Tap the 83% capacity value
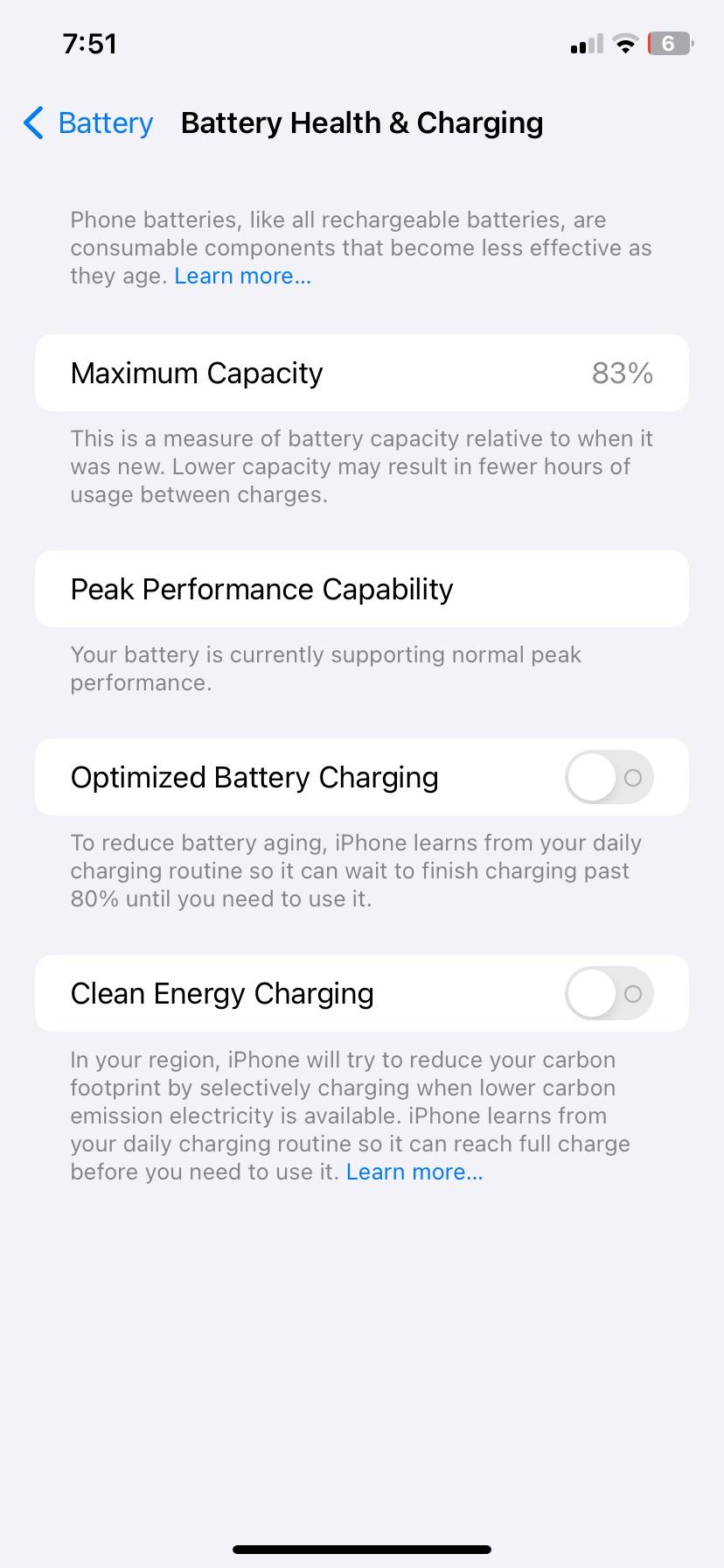Image resolution: width=724 pixels, height=1568 pixels. (x=622, y=373)
